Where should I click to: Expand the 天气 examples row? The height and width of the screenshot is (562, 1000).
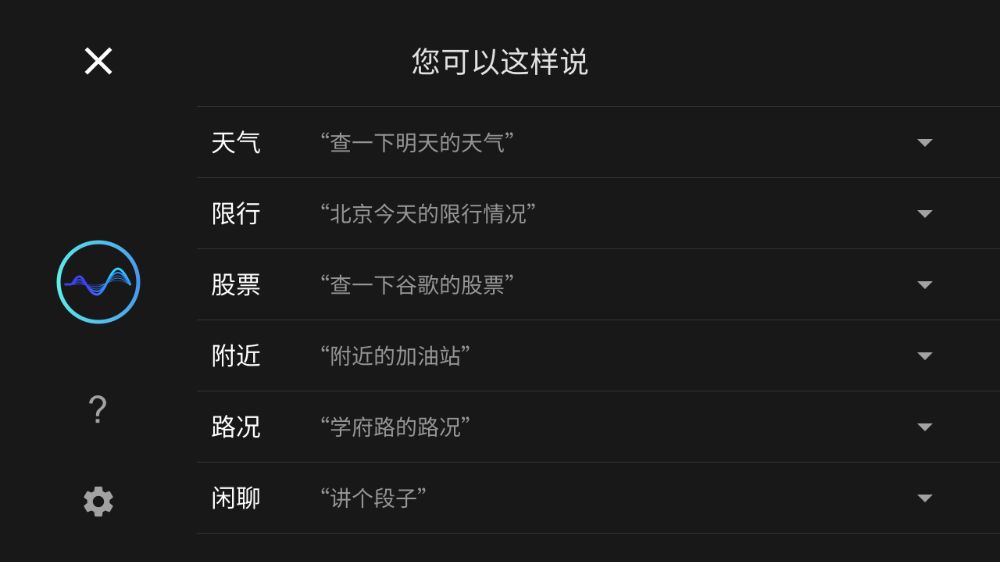click(924, 143)
